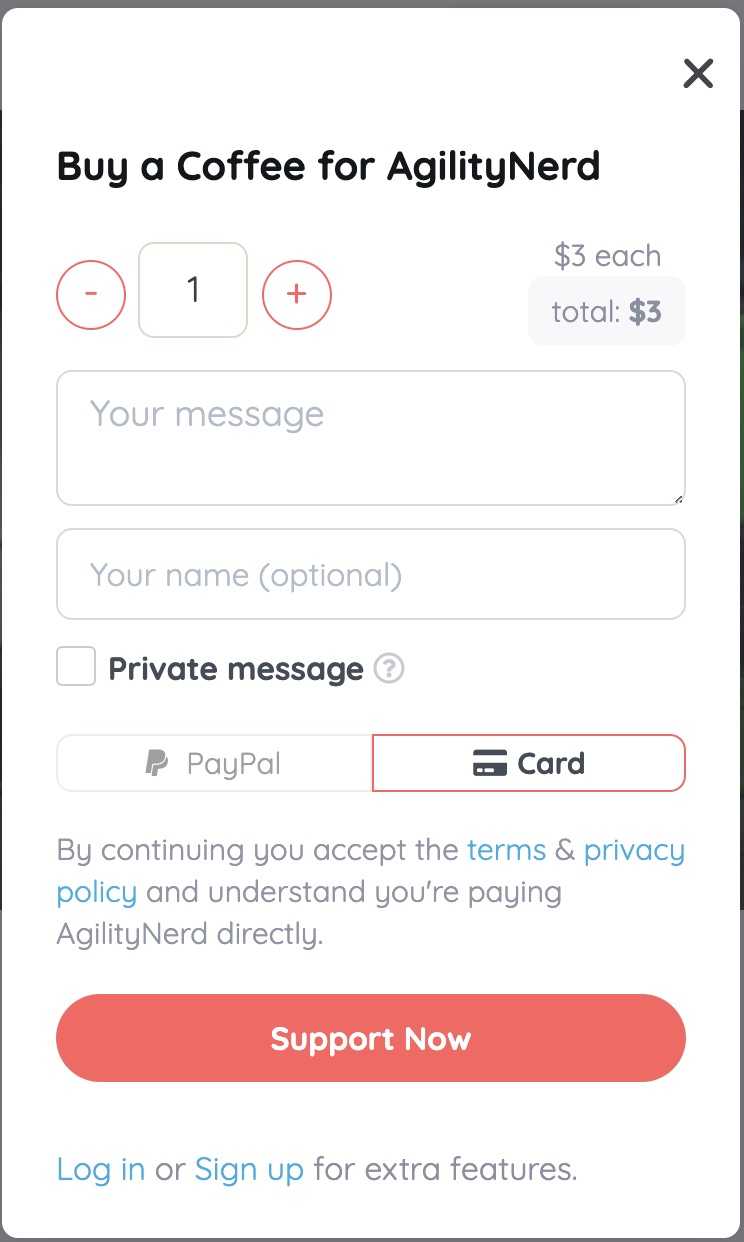Focus the Your message text area
Screen dimensions: 744x1242
371,438
